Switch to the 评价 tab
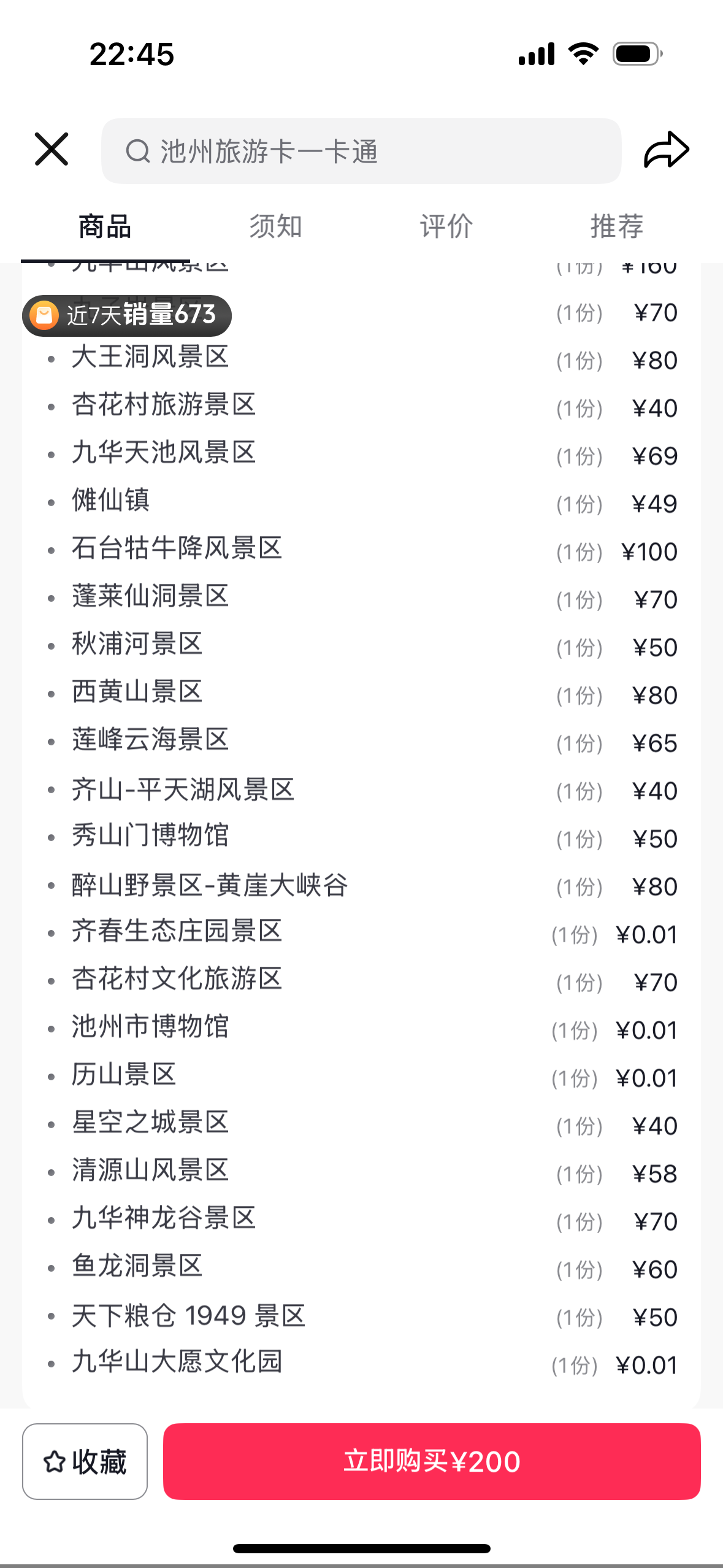This screenshot has width=723, height=1568. point(446,227)
